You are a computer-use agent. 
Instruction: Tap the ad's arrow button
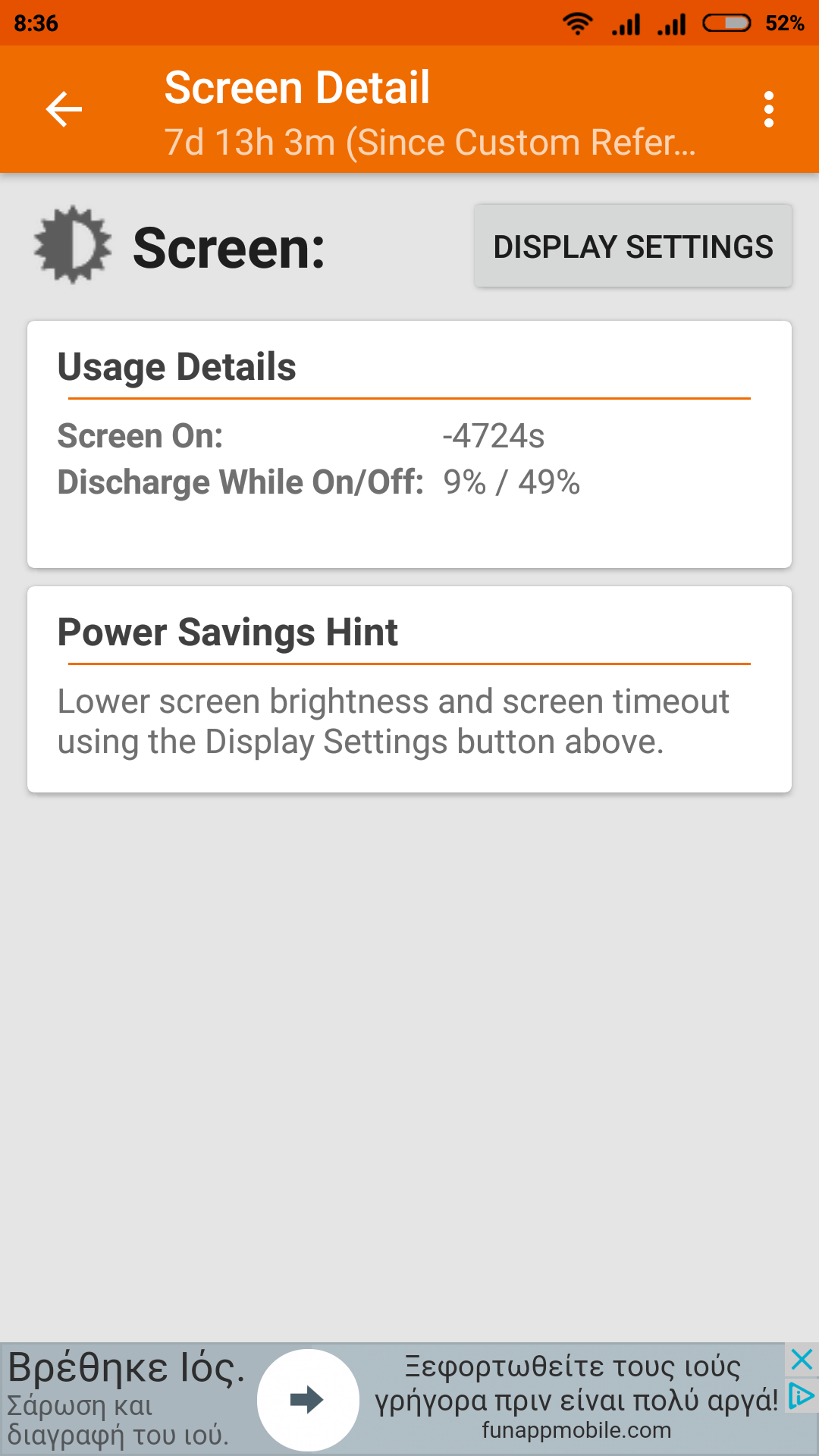coord(307,1399)
